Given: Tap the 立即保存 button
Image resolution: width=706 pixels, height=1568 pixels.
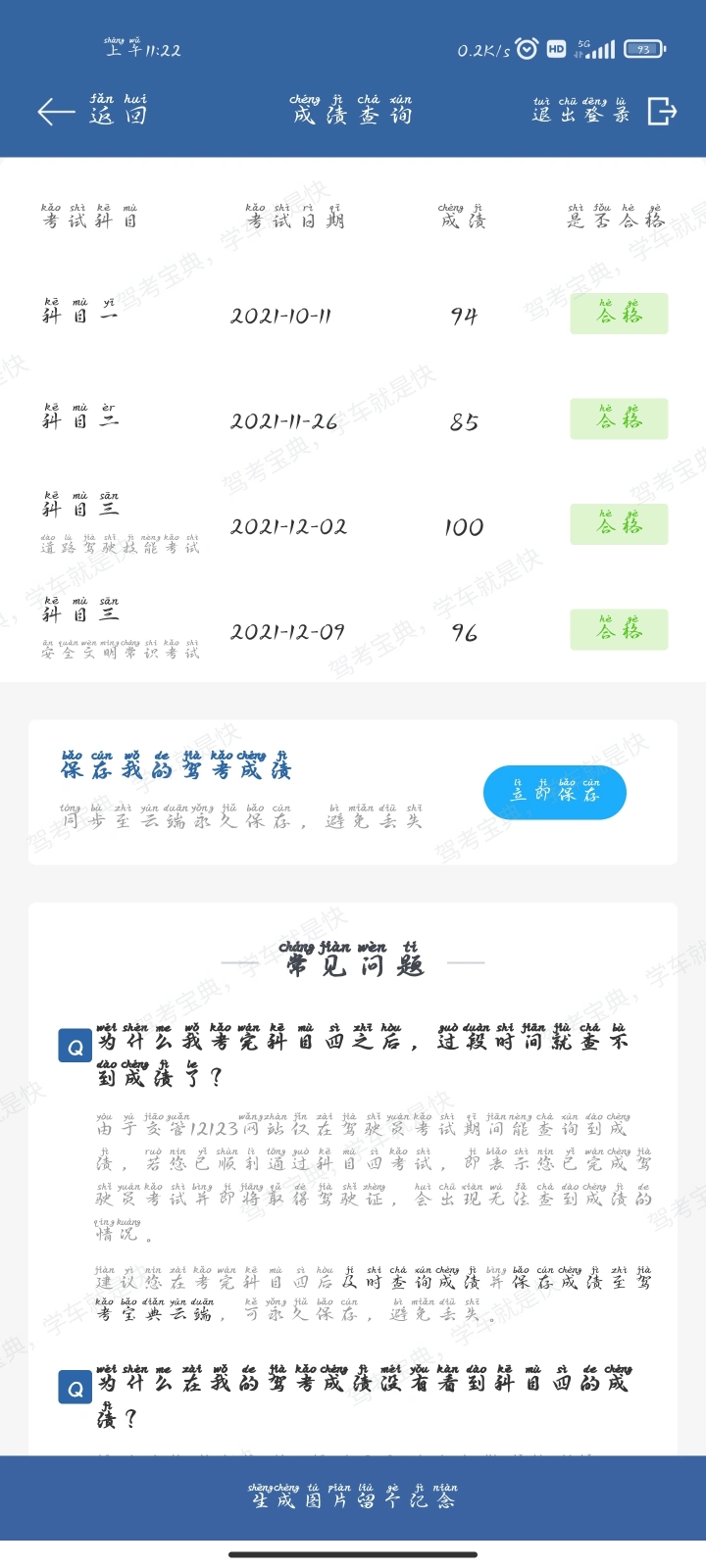Looking at the screenshot, I should (x=555, y=792).
